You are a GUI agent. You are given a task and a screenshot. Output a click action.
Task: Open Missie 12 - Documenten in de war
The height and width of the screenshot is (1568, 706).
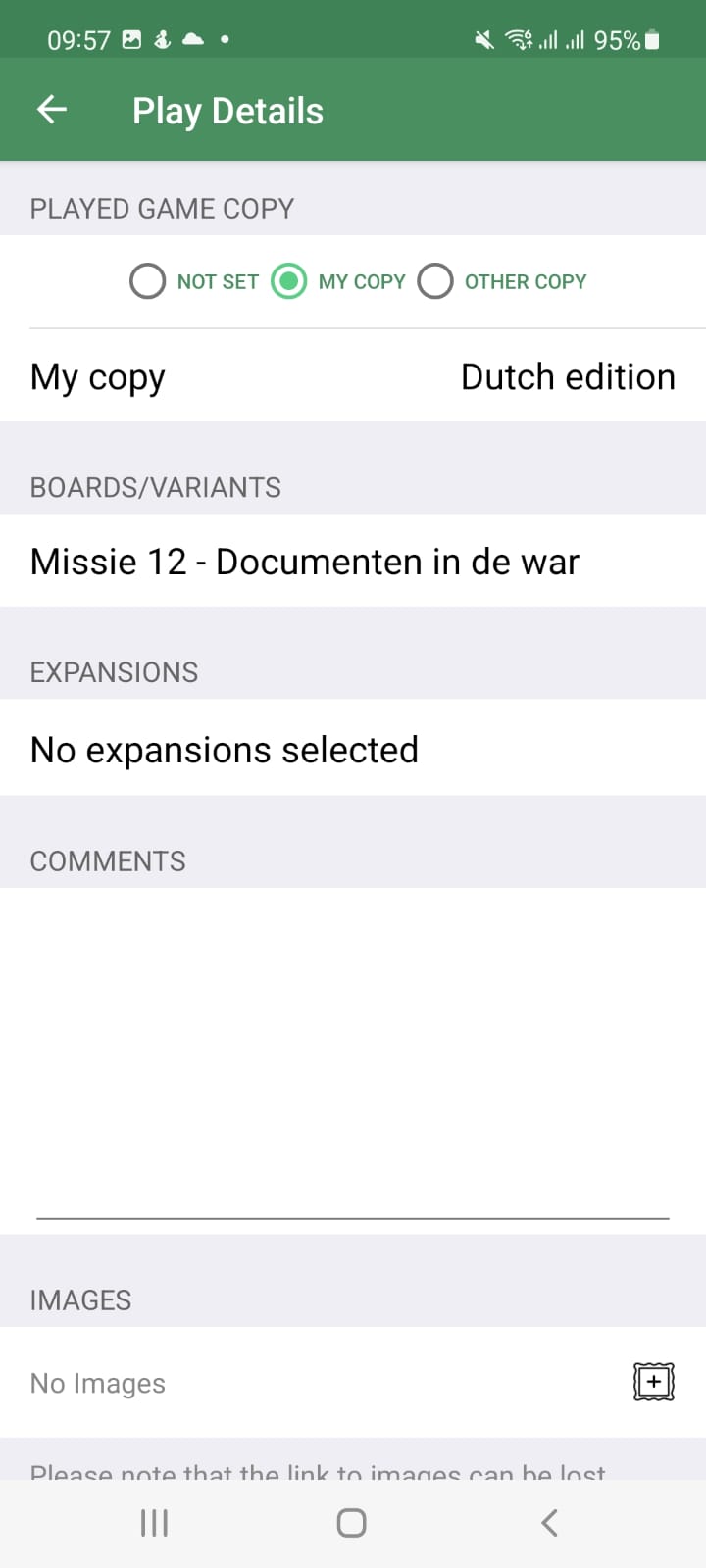[353, 562]
